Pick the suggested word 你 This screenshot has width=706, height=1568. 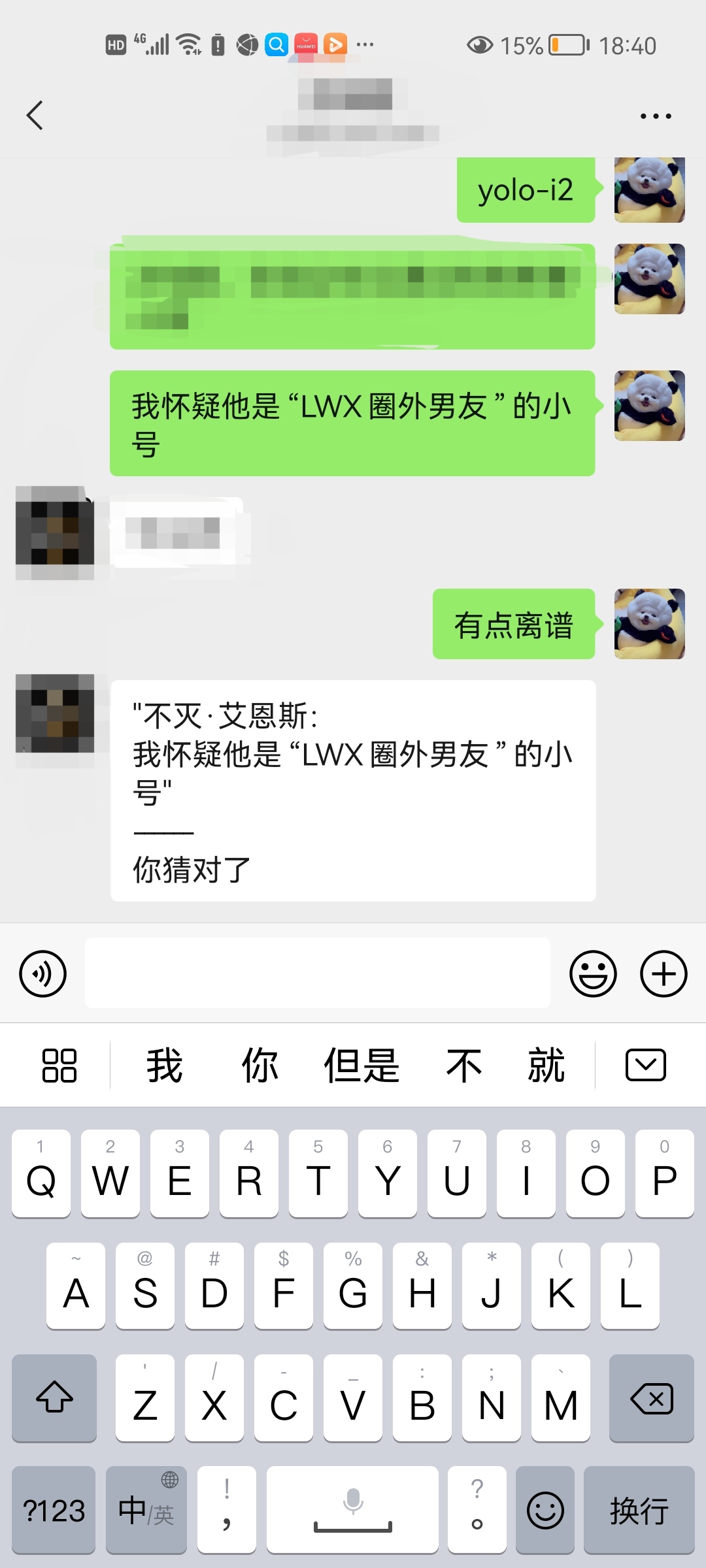click(x=260, y=1066)
